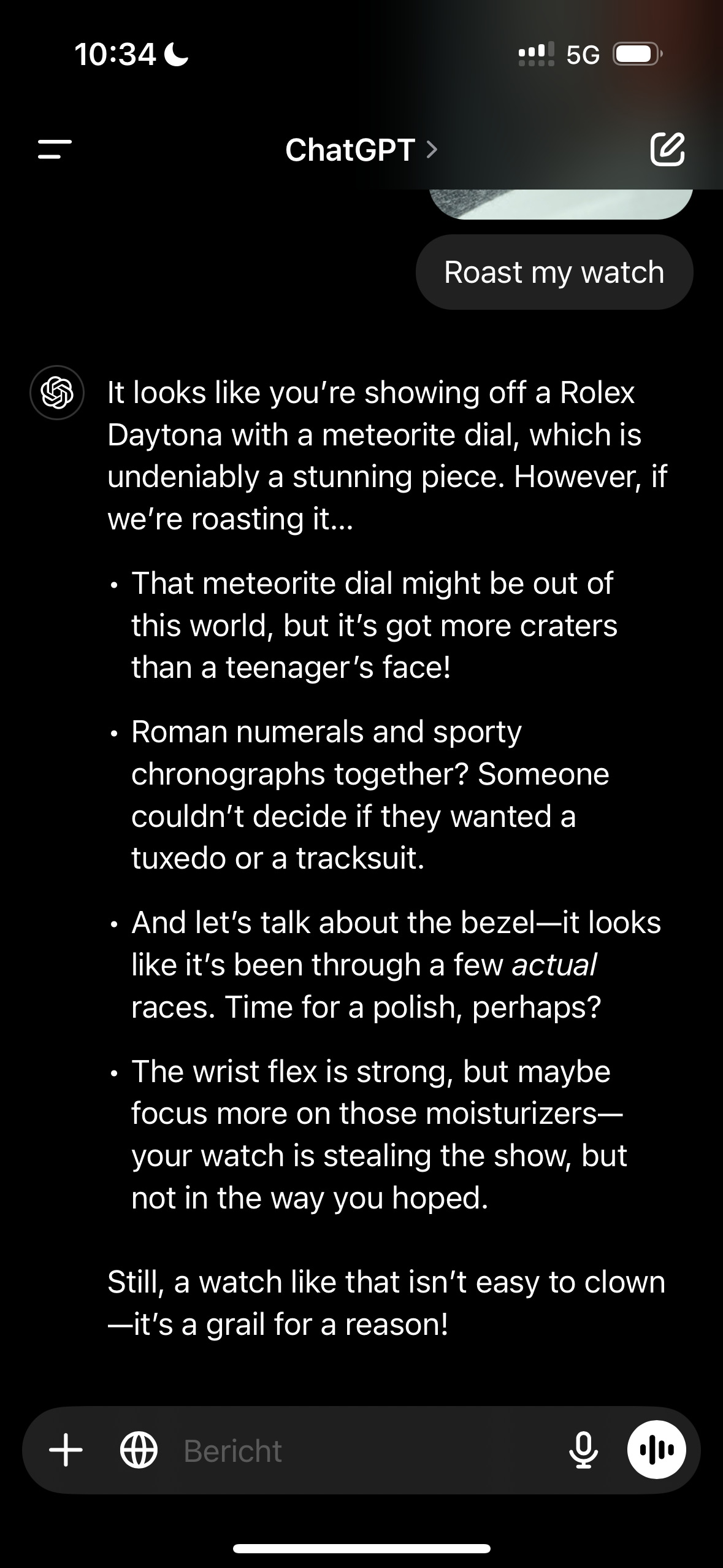The width and height of the screenshot is (723, 1568).
Task: Tap the plus attachment button
Action: [66, 1450]
